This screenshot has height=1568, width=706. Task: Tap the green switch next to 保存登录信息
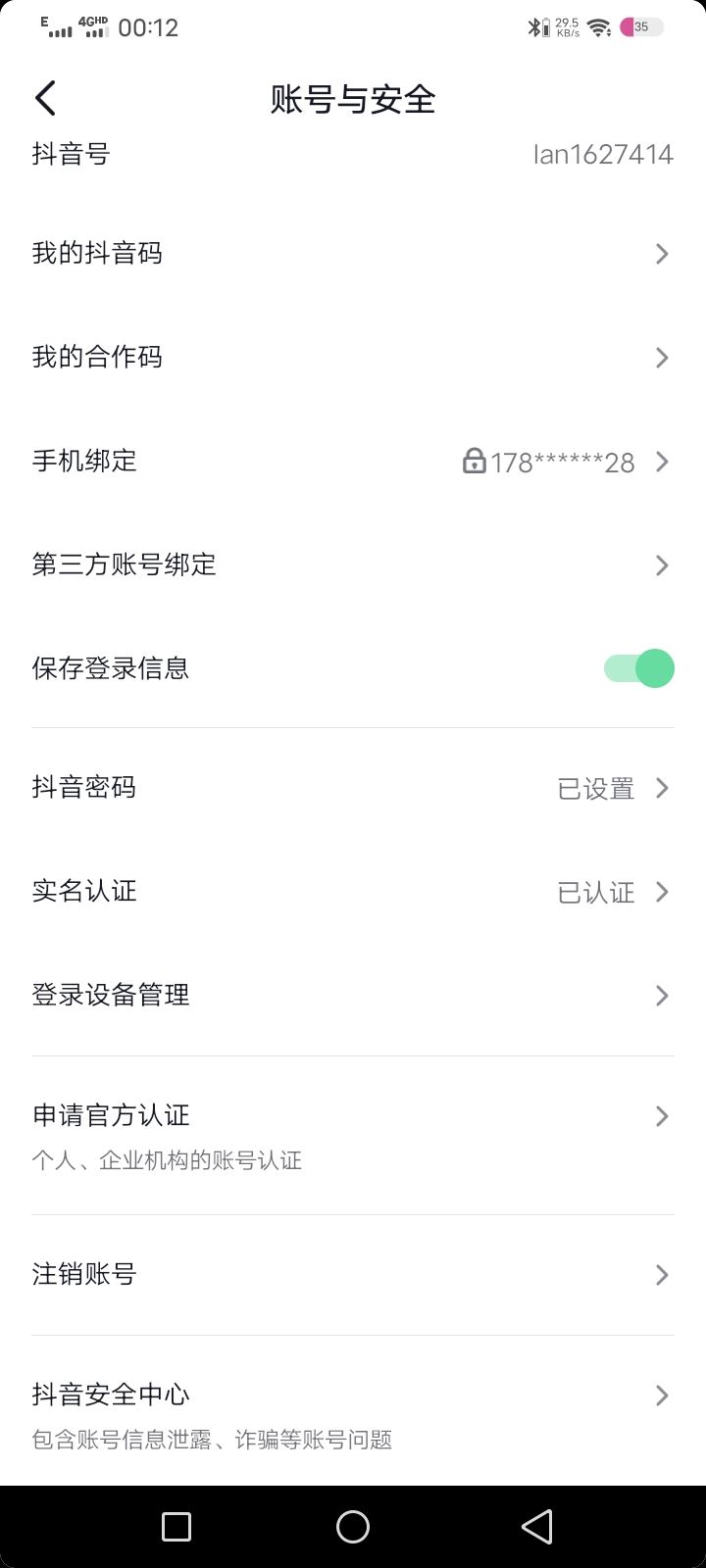[635, 667]
